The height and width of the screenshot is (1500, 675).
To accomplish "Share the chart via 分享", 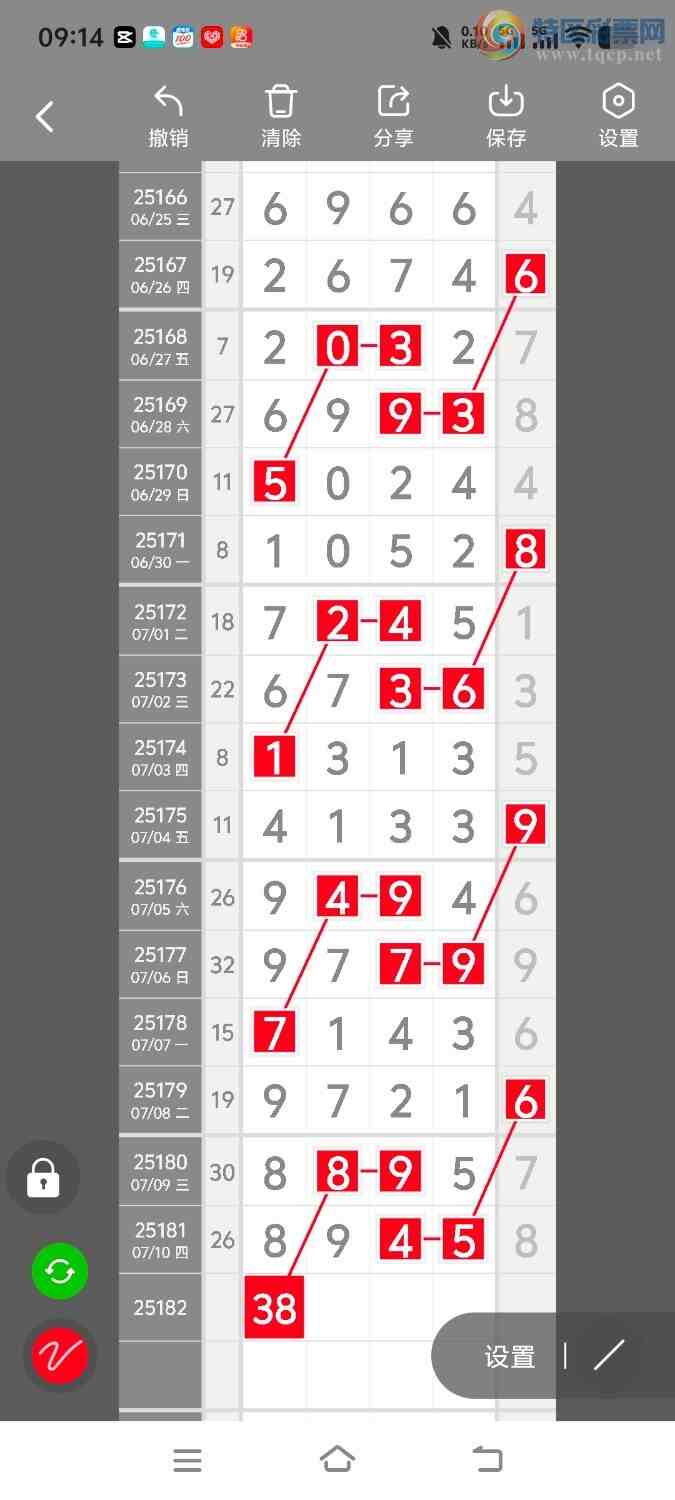I will (x=393, y=117).
